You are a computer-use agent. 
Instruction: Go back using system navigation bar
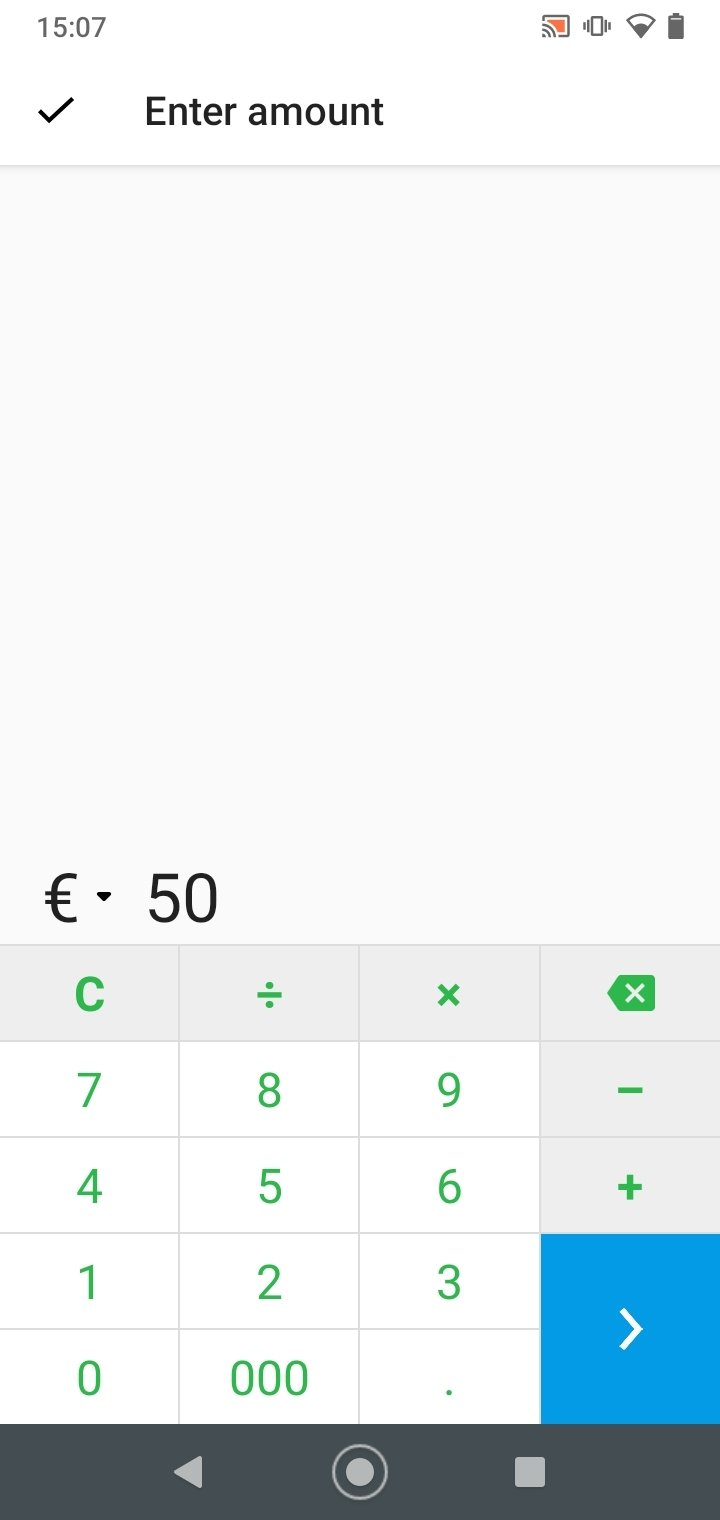tap(188, 1472)
